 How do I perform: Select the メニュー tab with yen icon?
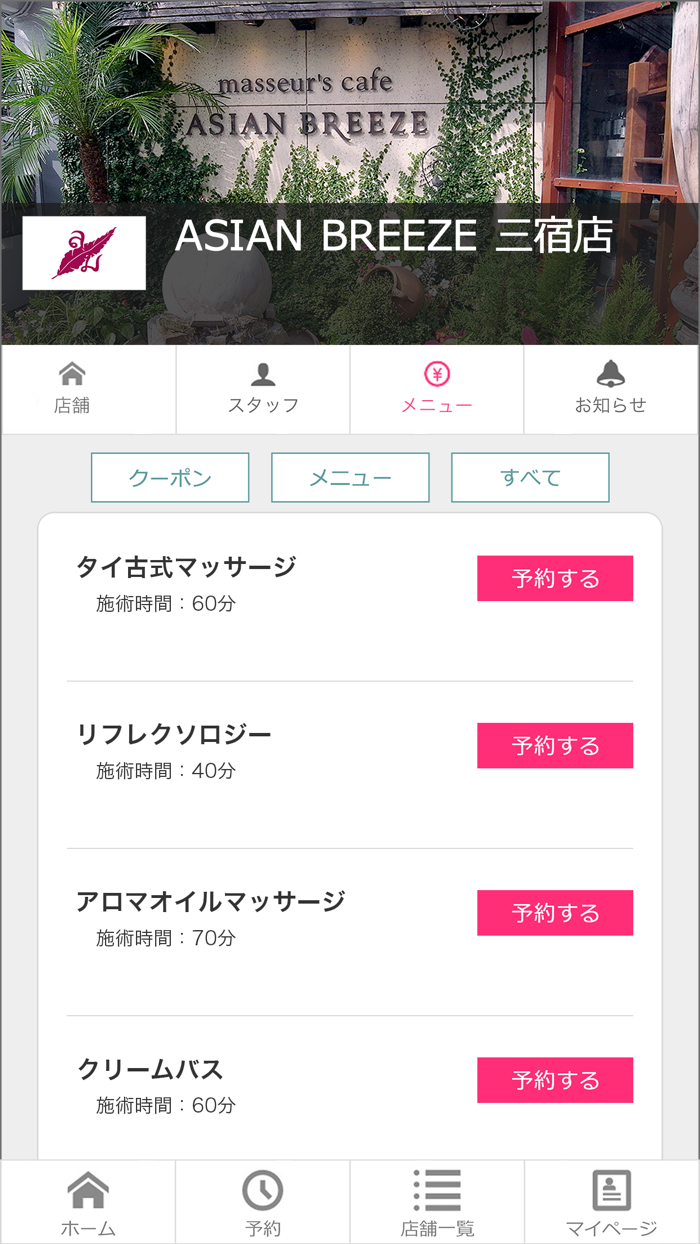coord(437,389)
